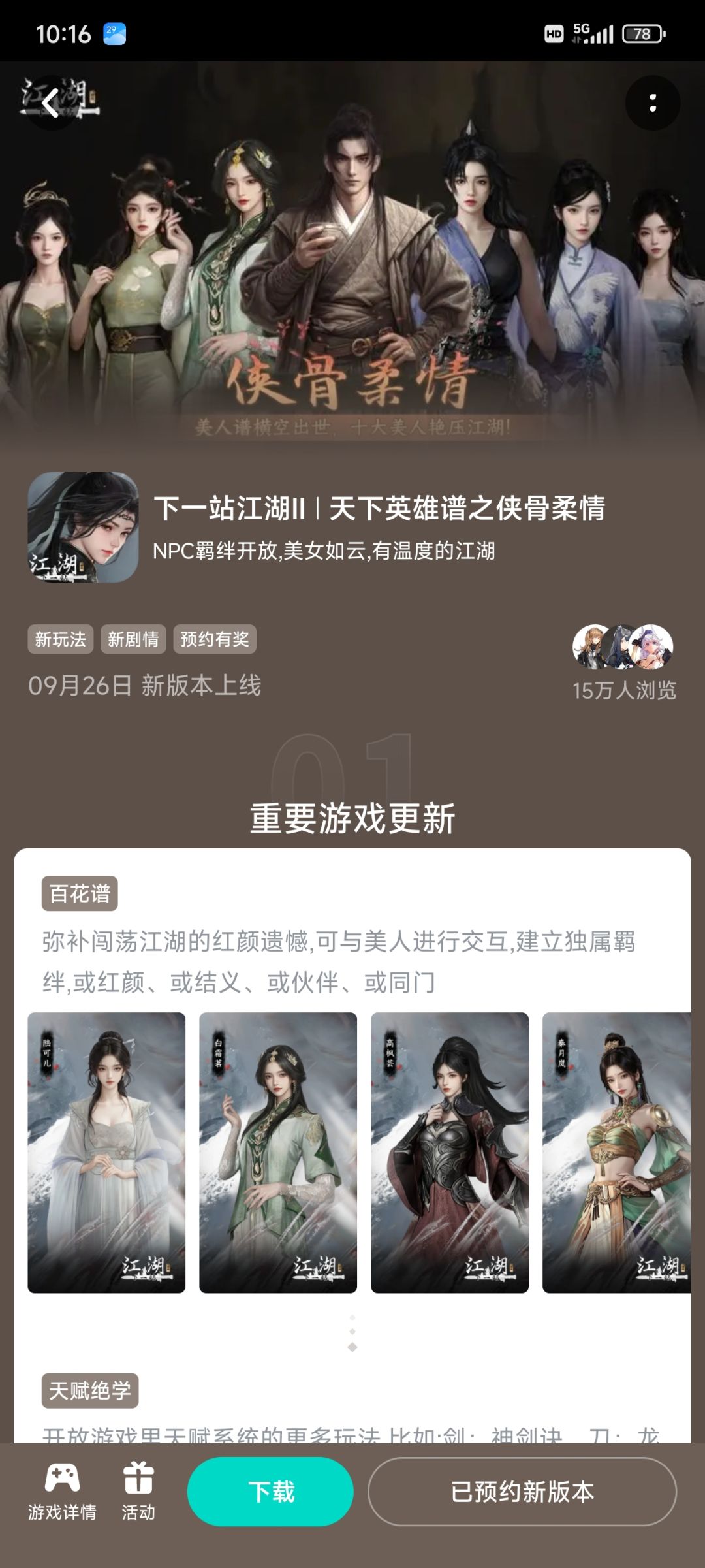Open the three-dot overflow menu

click(653, 103)
